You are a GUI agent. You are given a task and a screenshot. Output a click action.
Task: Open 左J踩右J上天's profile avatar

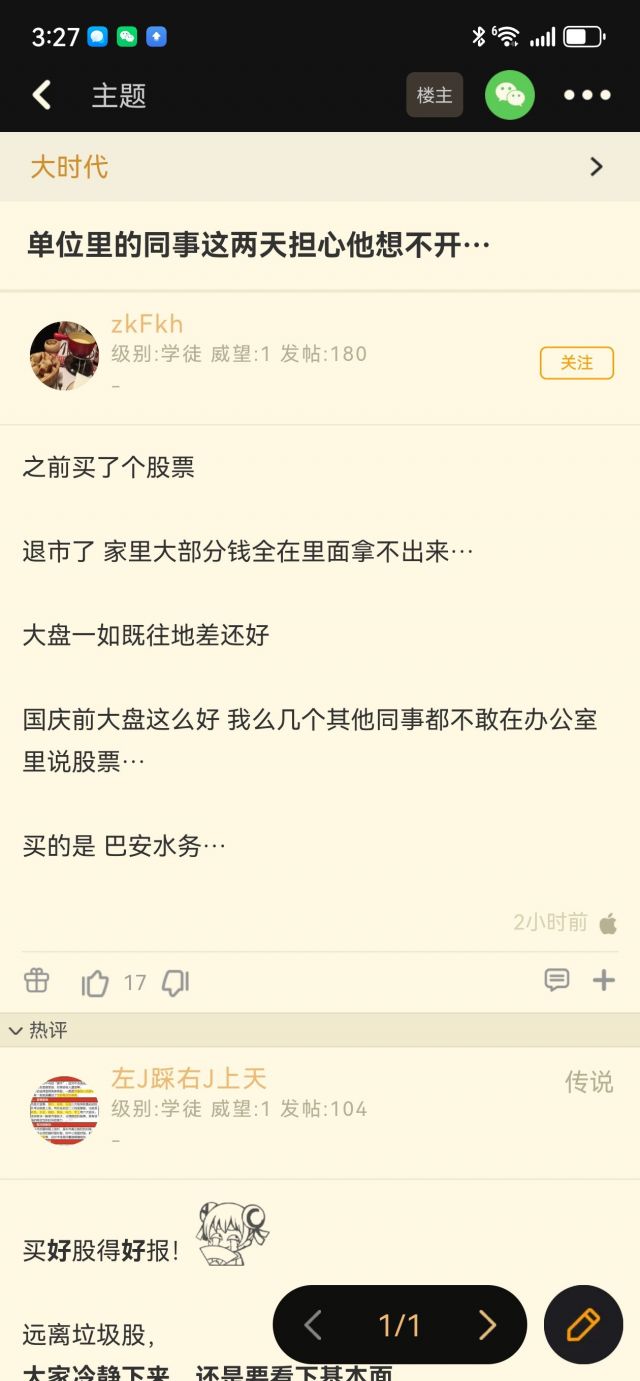(65, 1110)
